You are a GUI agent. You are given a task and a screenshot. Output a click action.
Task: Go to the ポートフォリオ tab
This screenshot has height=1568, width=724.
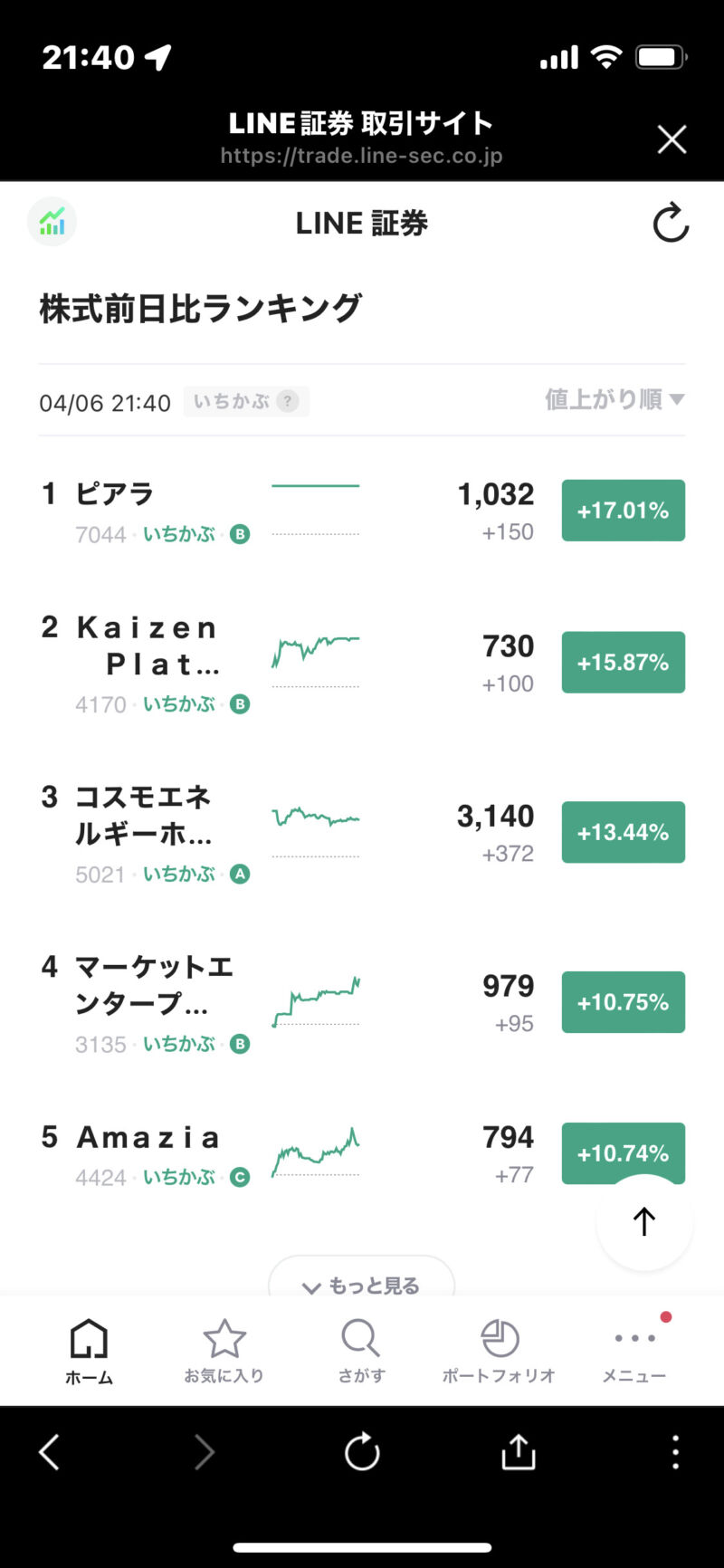(x=499, y=1351)
